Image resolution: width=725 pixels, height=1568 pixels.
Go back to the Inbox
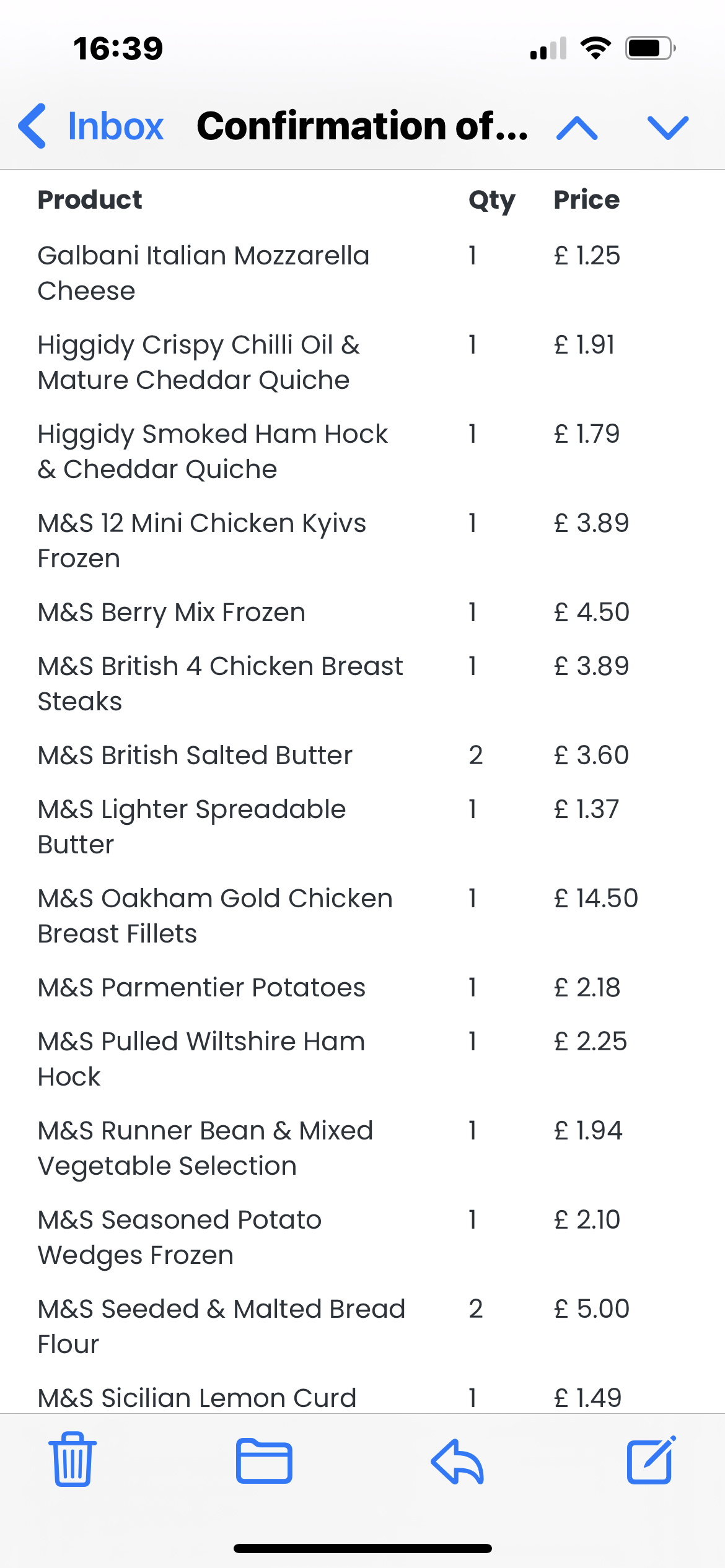click(91, 126)
